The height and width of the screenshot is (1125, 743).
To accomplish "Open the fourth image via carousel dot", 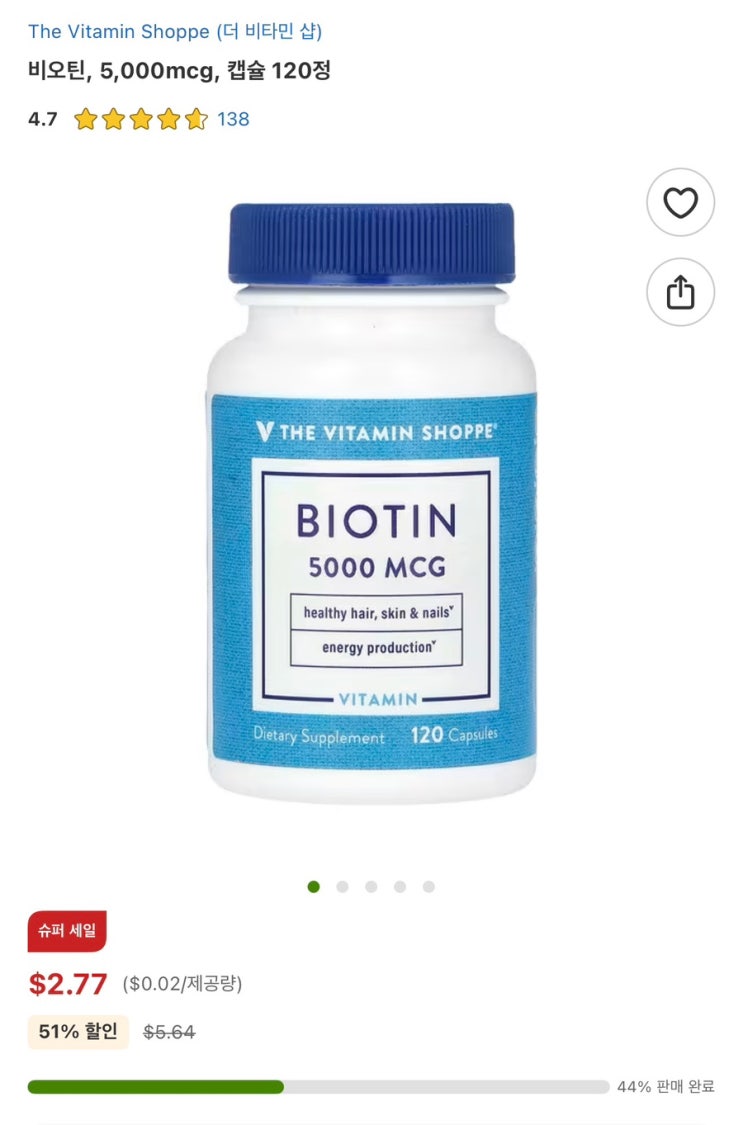I will point(400,885).
